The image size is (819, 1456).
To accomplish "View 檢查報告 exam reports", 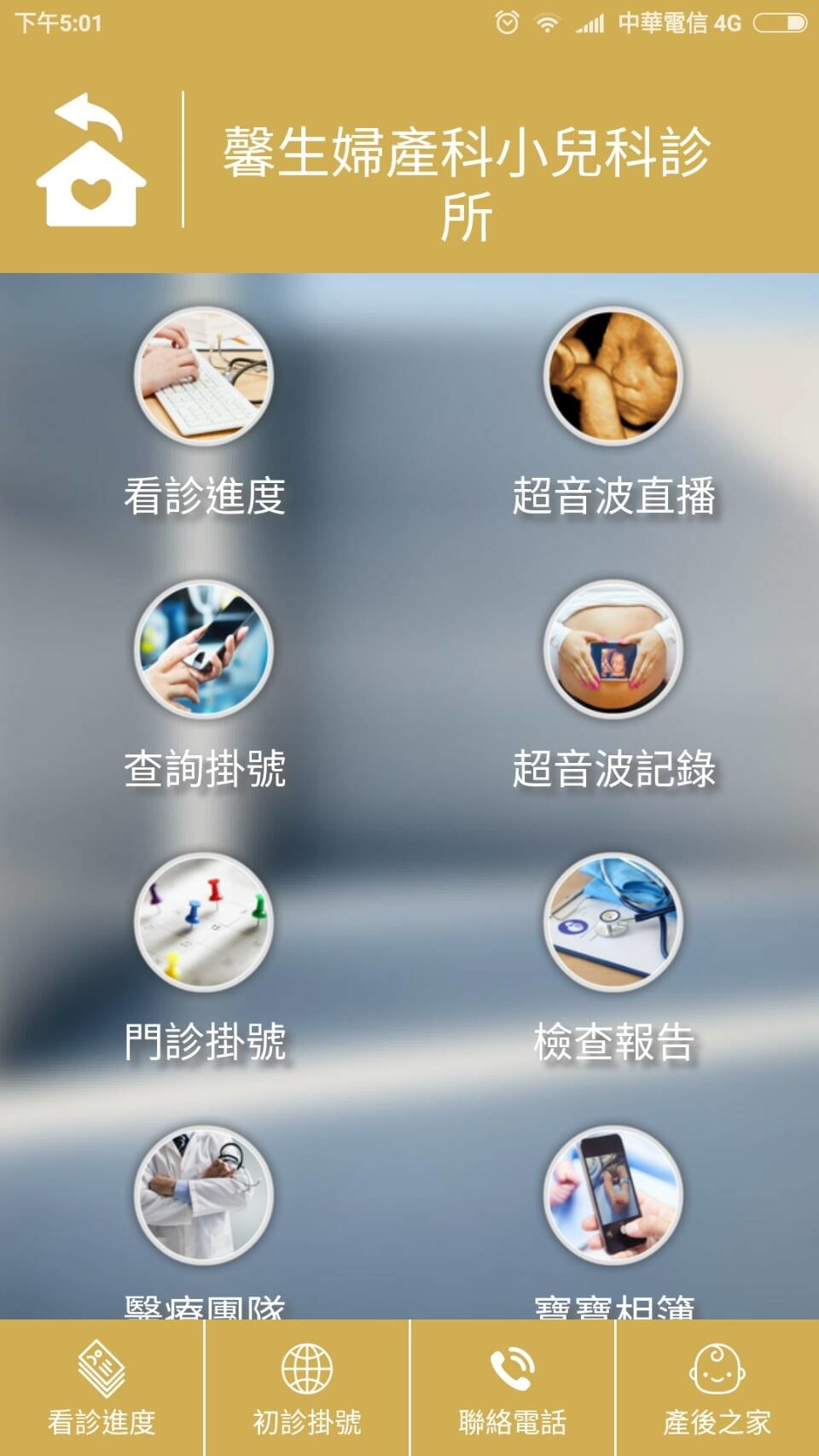I will (x=613, y=923).
